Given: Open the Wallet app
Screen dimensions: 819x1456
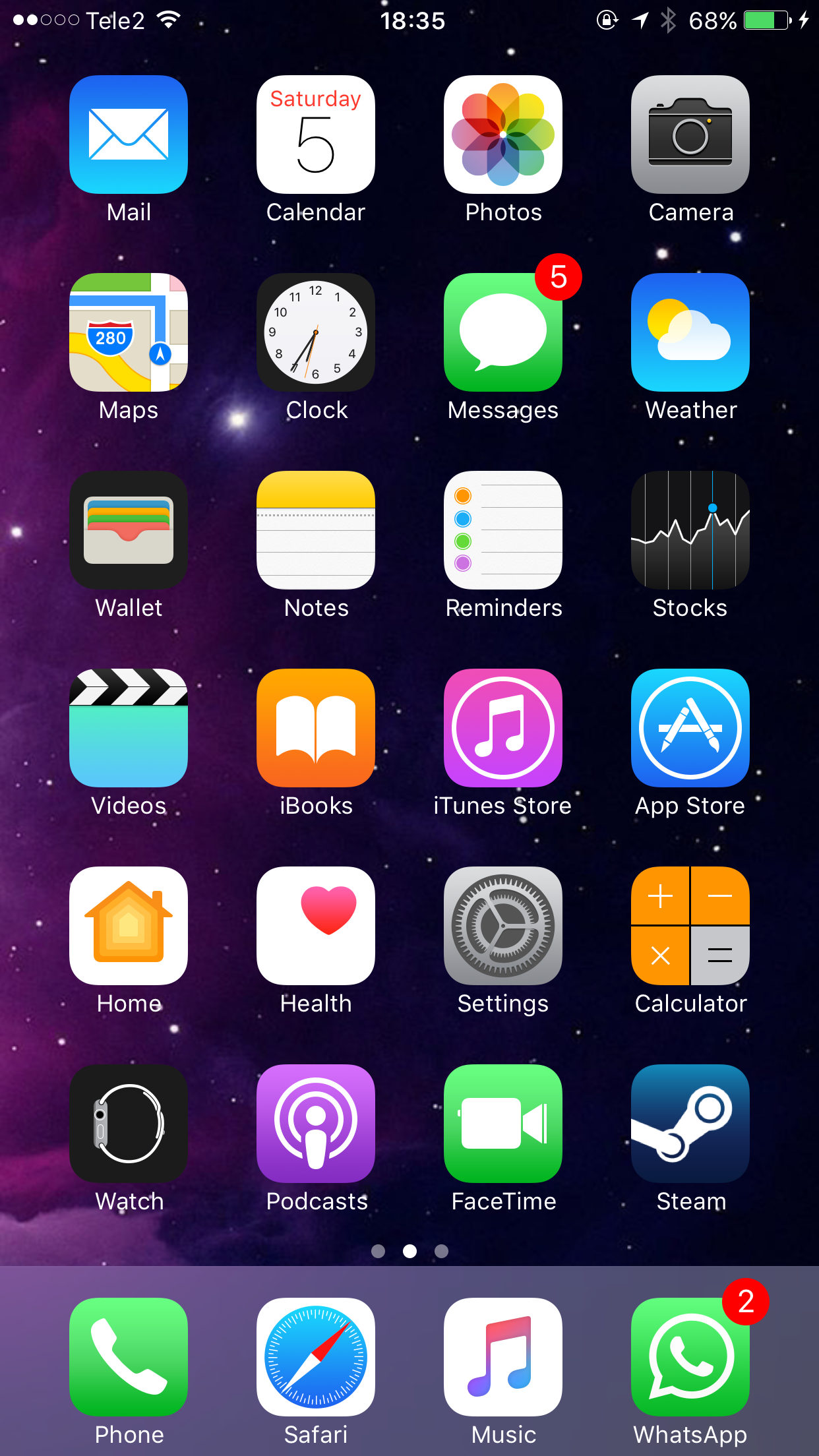Looking at the screenshot, I should [129, 530].
